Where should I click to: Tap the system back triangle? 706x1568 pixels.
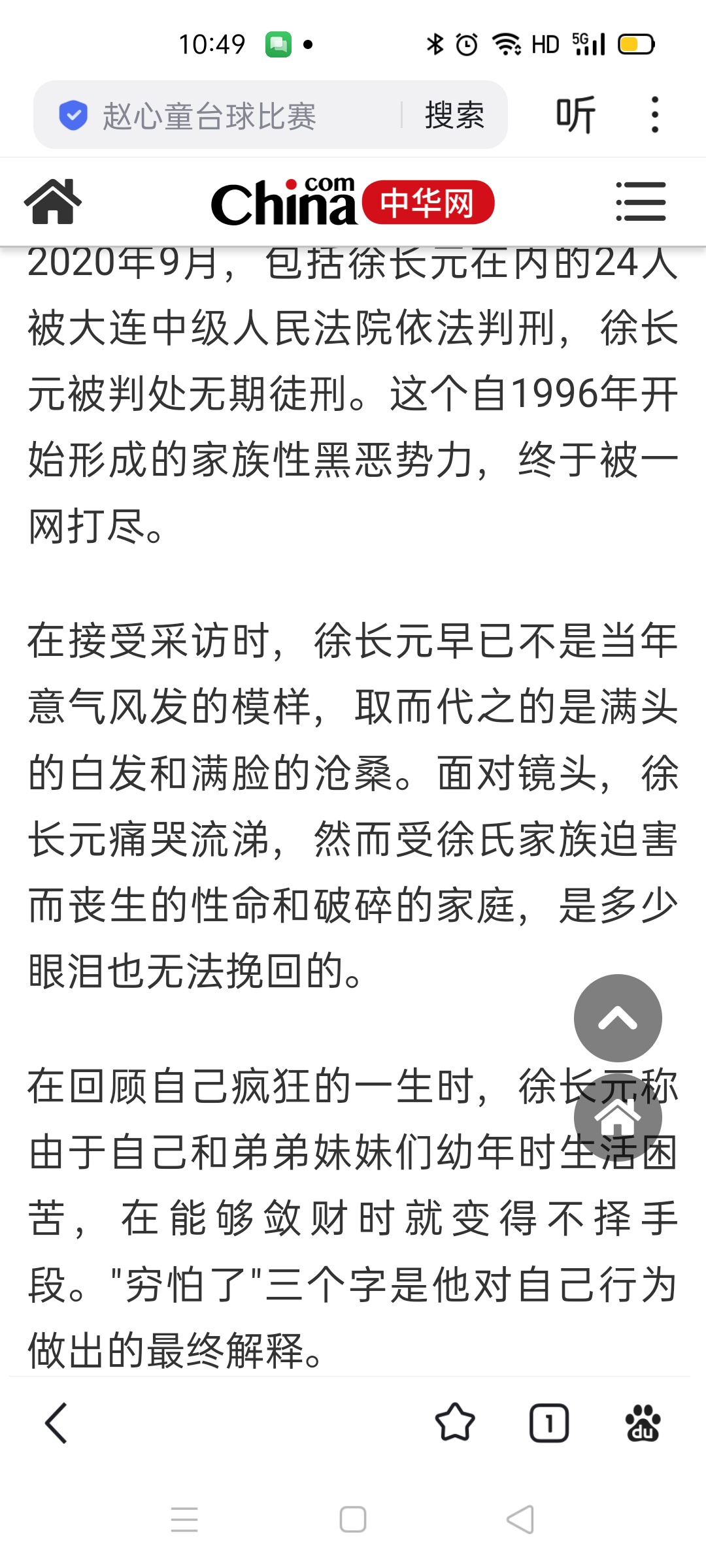[521, 1520]
